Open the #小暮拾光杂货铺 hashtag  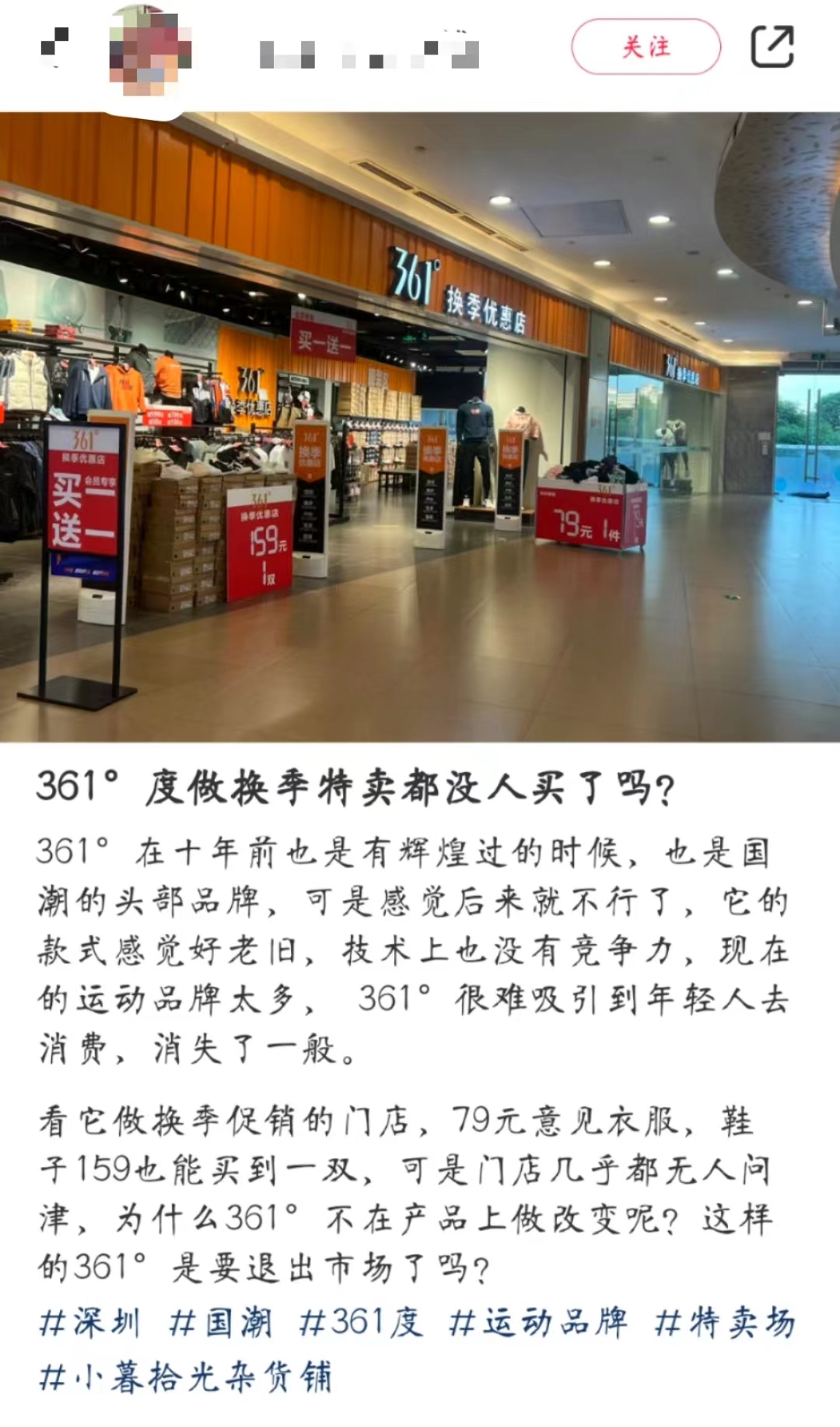185,1377
